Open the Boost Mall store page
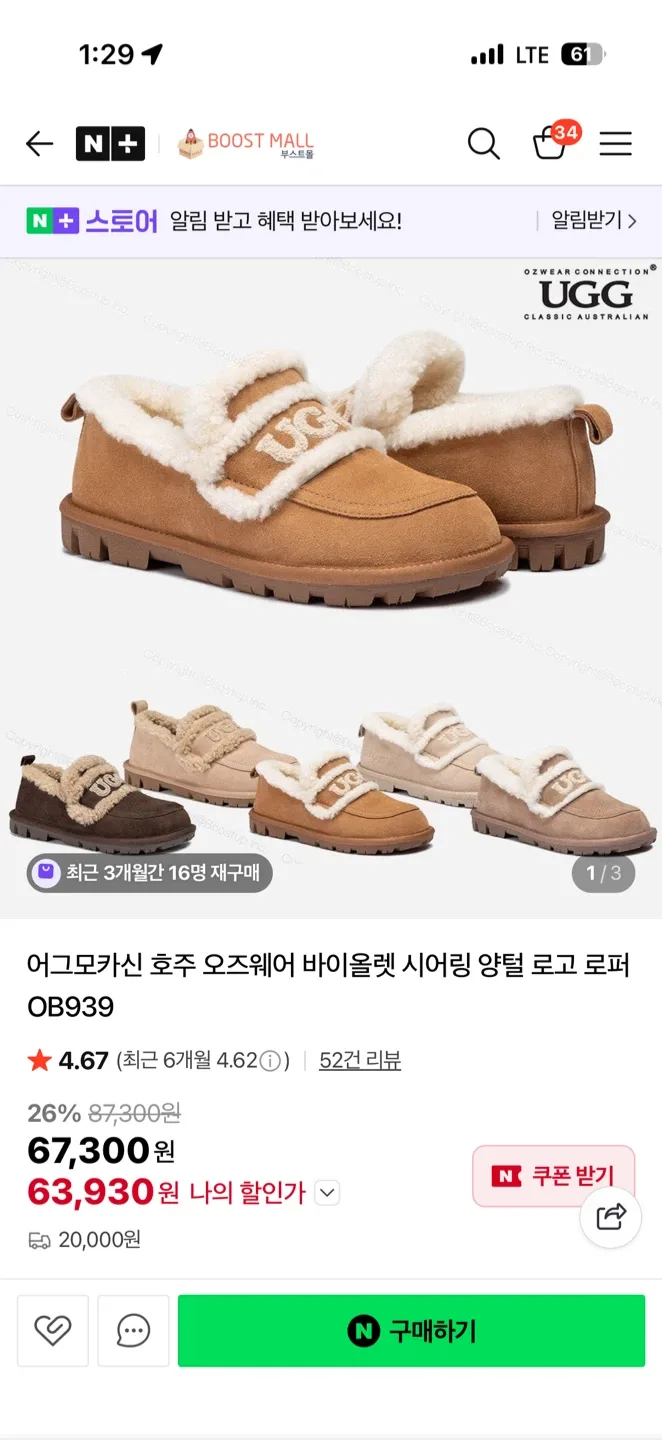This screenshot has height=1440, width=662. pos(246,144)
